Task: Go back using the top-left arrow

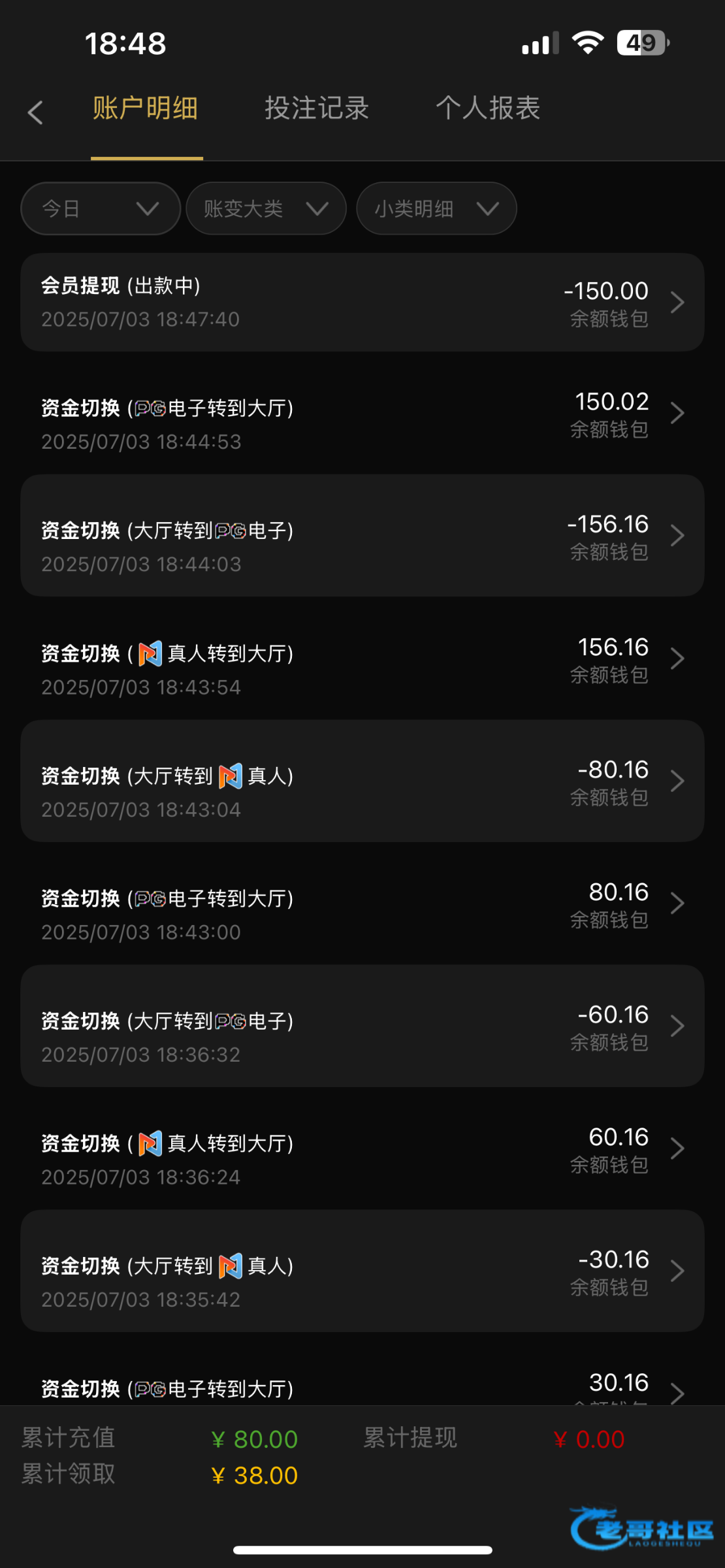Action: click(35, 112)
